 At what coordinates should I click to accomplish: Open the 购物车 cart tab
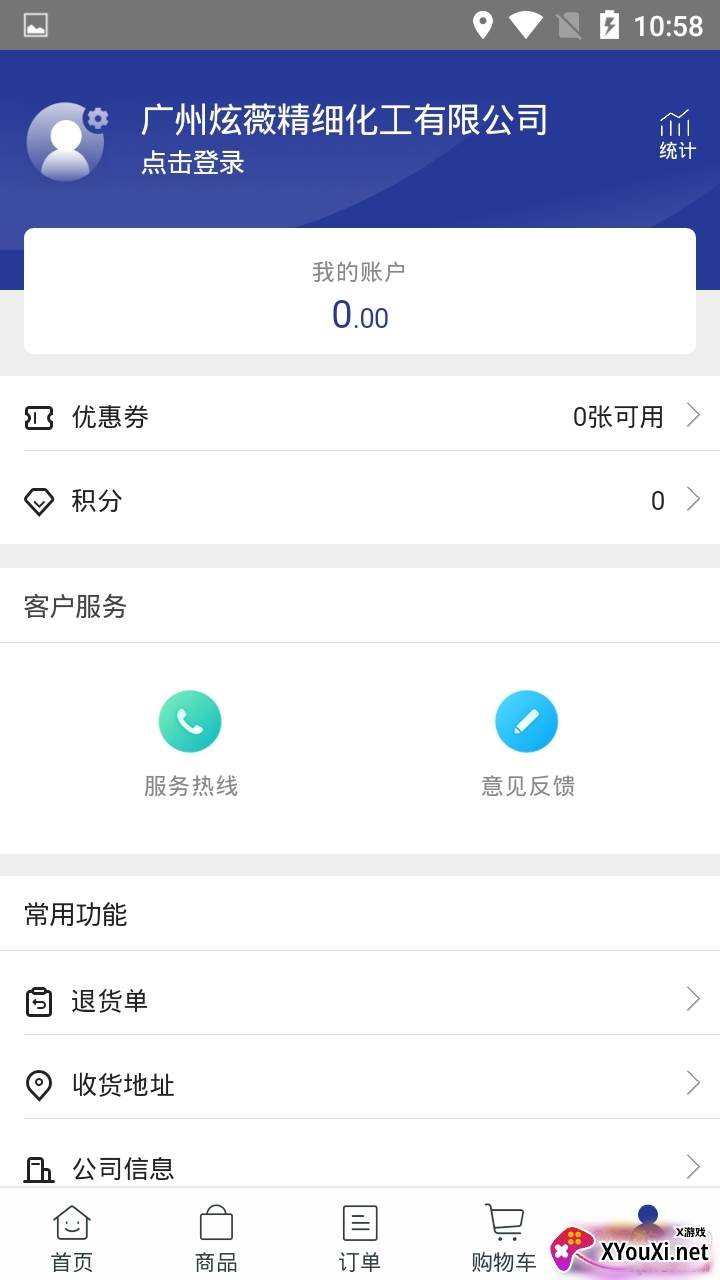[x=503, y=1238]
